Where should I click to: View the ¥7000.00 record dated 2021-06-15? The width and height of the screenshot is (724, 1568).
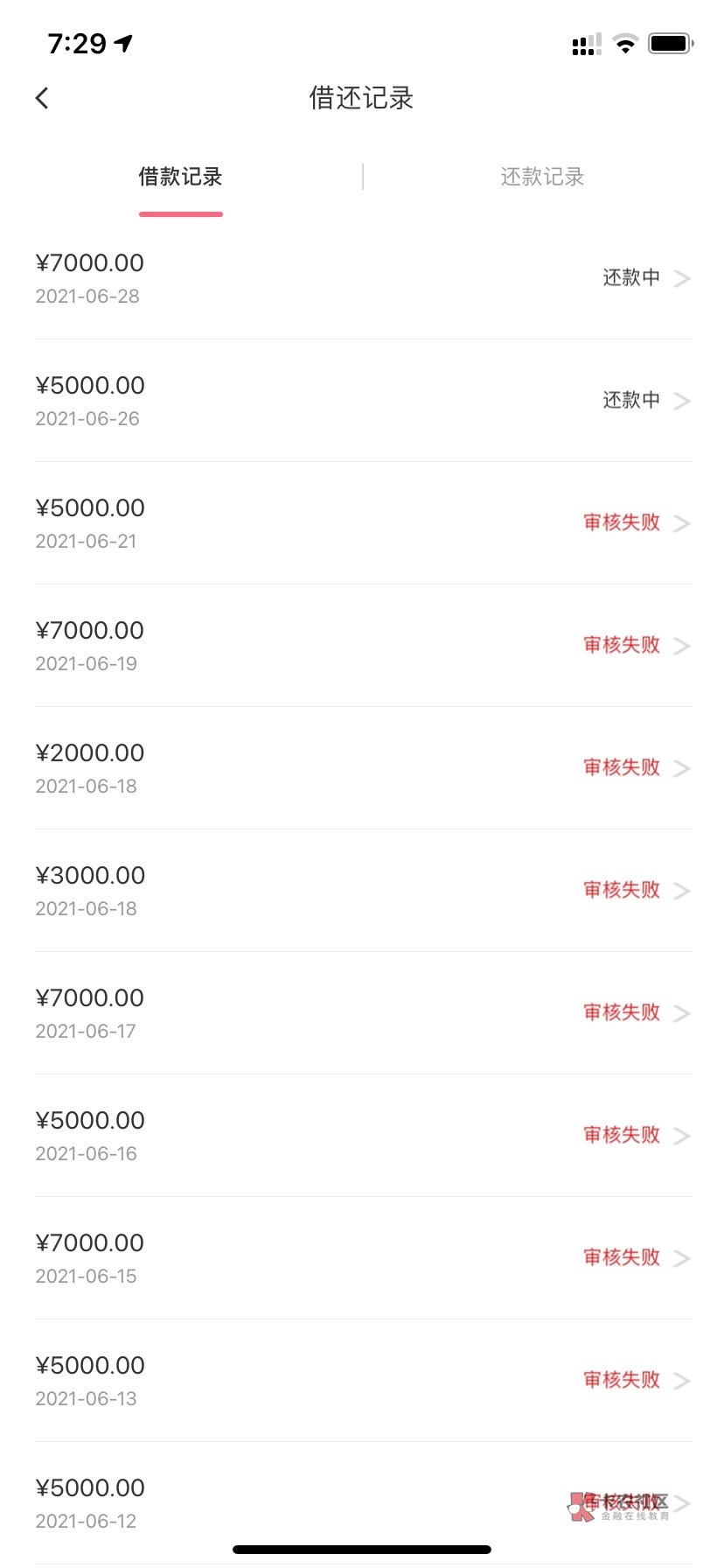pos(362,1258)
